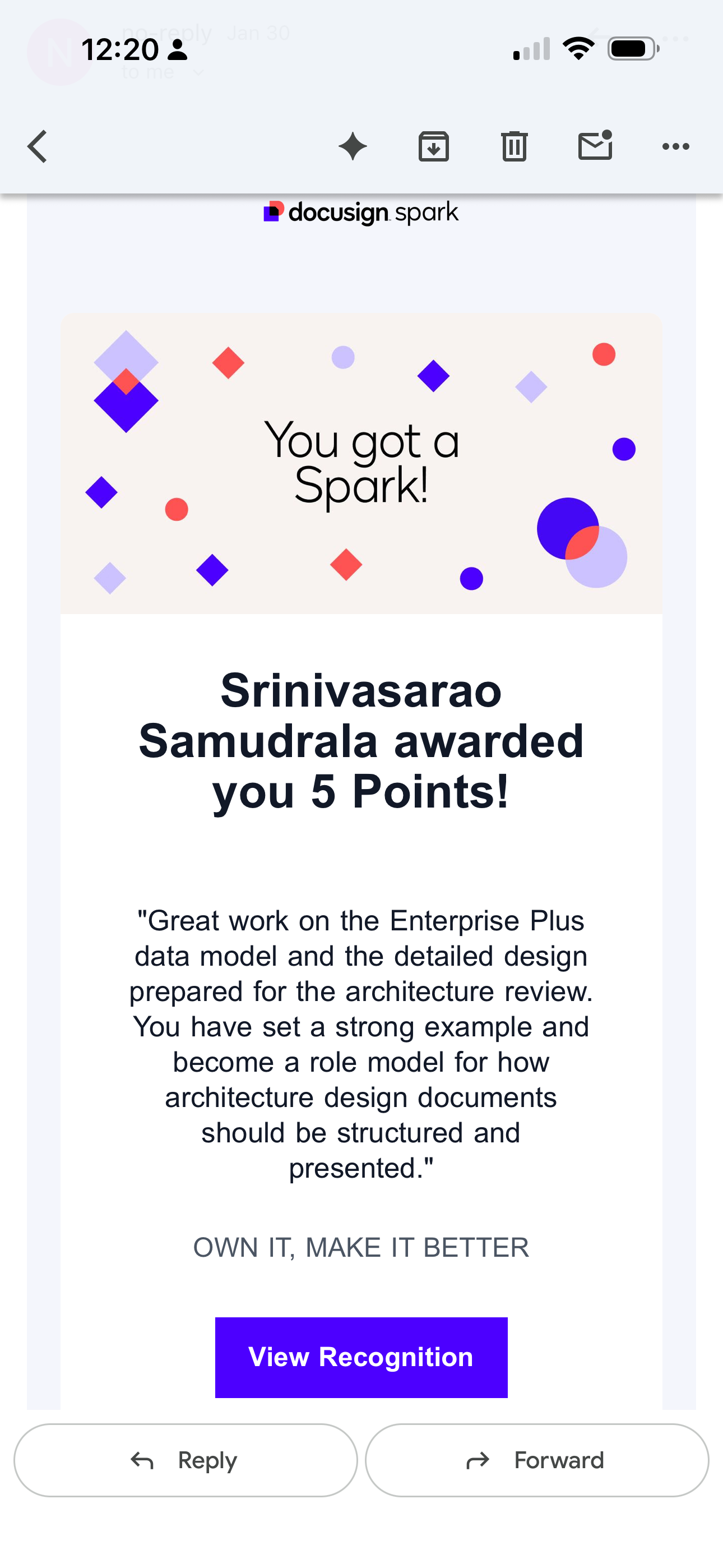Delete this email with the trash icon
The image size is (723, 1568).
(x=515, y=147)
